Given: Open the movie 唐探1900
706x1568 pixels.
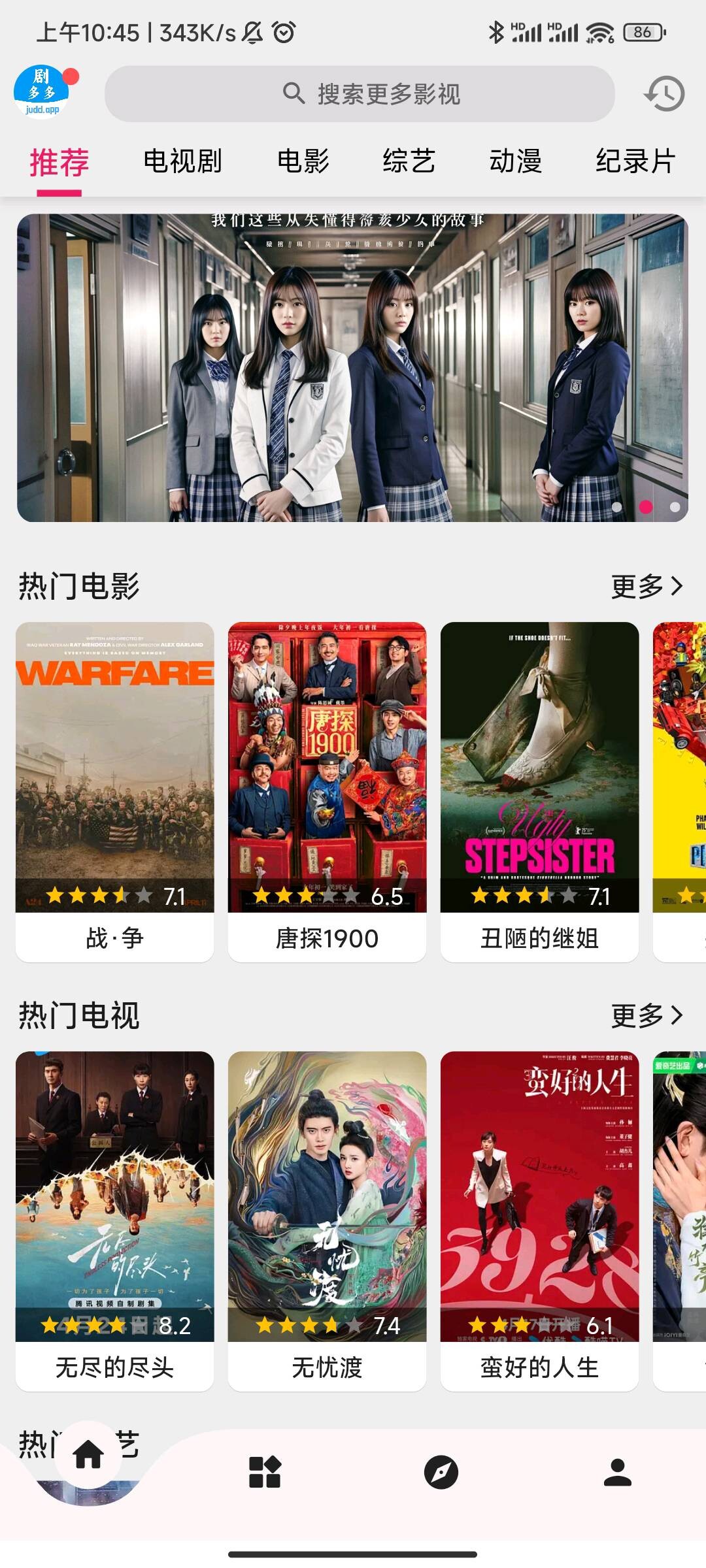Looking at the screenshot, I should click(327, 791).
